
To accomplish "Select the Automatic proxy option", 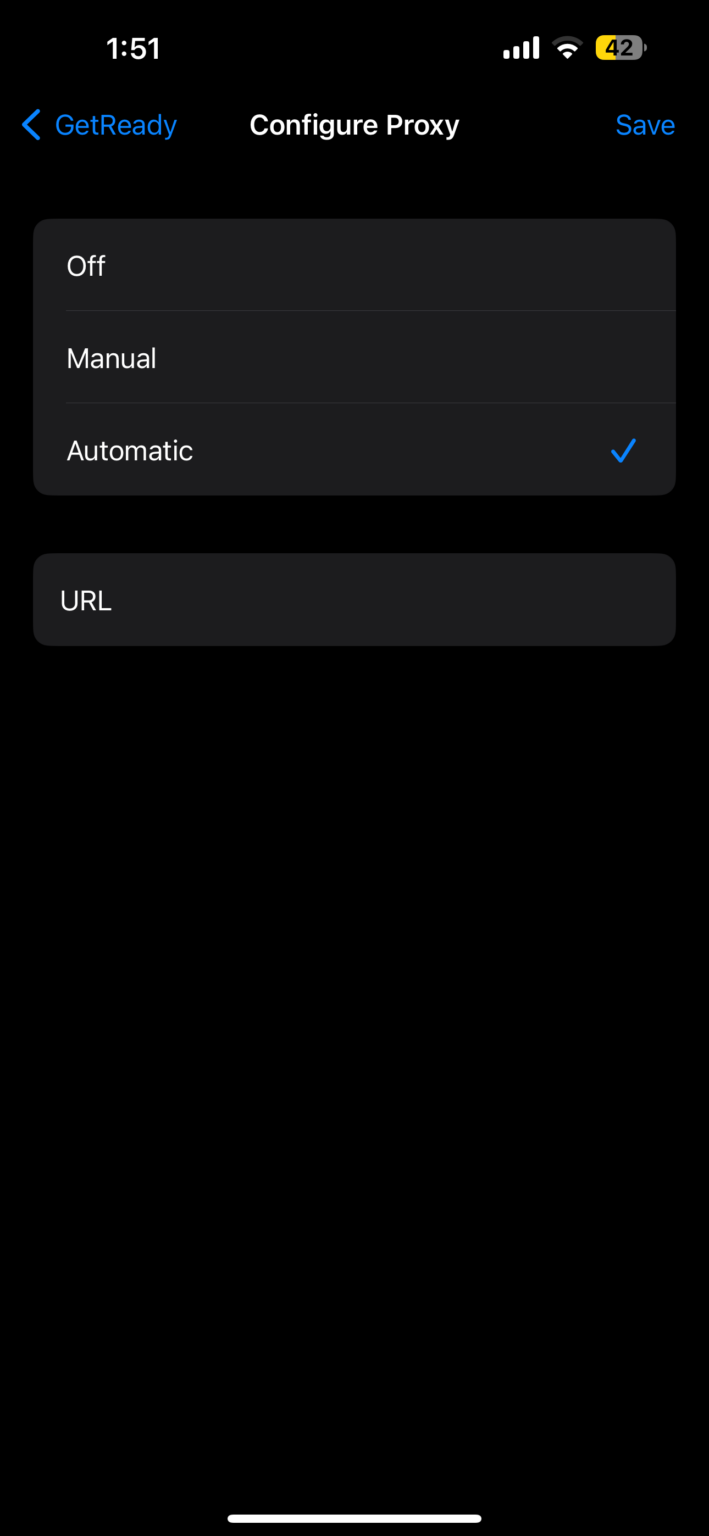I will tap(354, 450).
